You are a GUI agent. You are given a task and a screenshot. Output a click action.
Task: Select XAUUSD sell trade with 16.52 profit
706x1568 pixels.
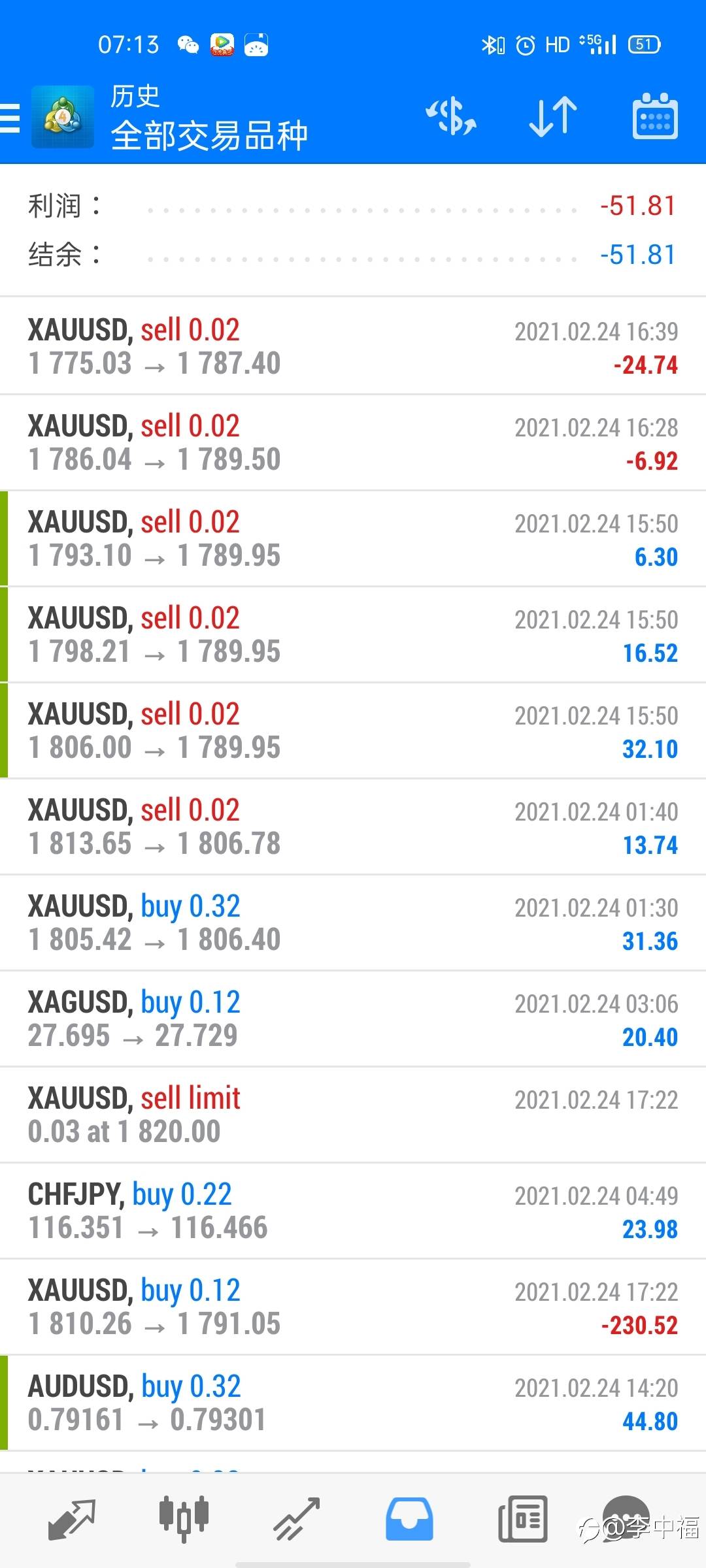point(353,634)
